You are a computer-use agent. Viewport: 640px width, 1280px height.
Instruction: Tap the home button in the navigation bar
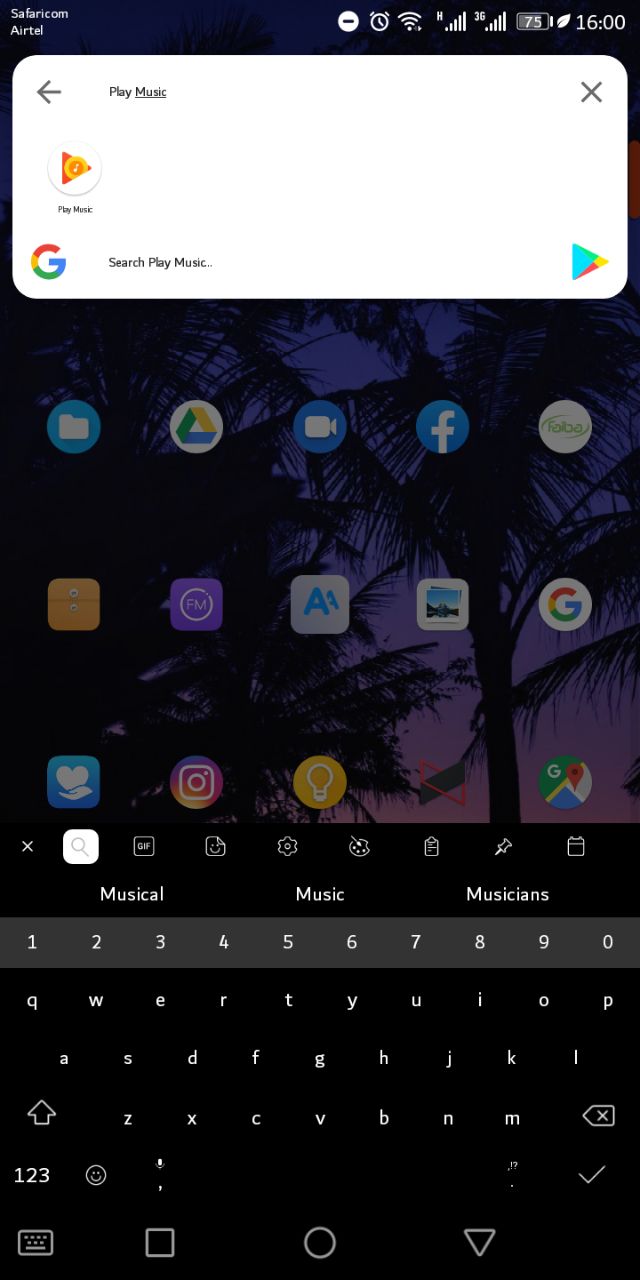point(320,1242)
